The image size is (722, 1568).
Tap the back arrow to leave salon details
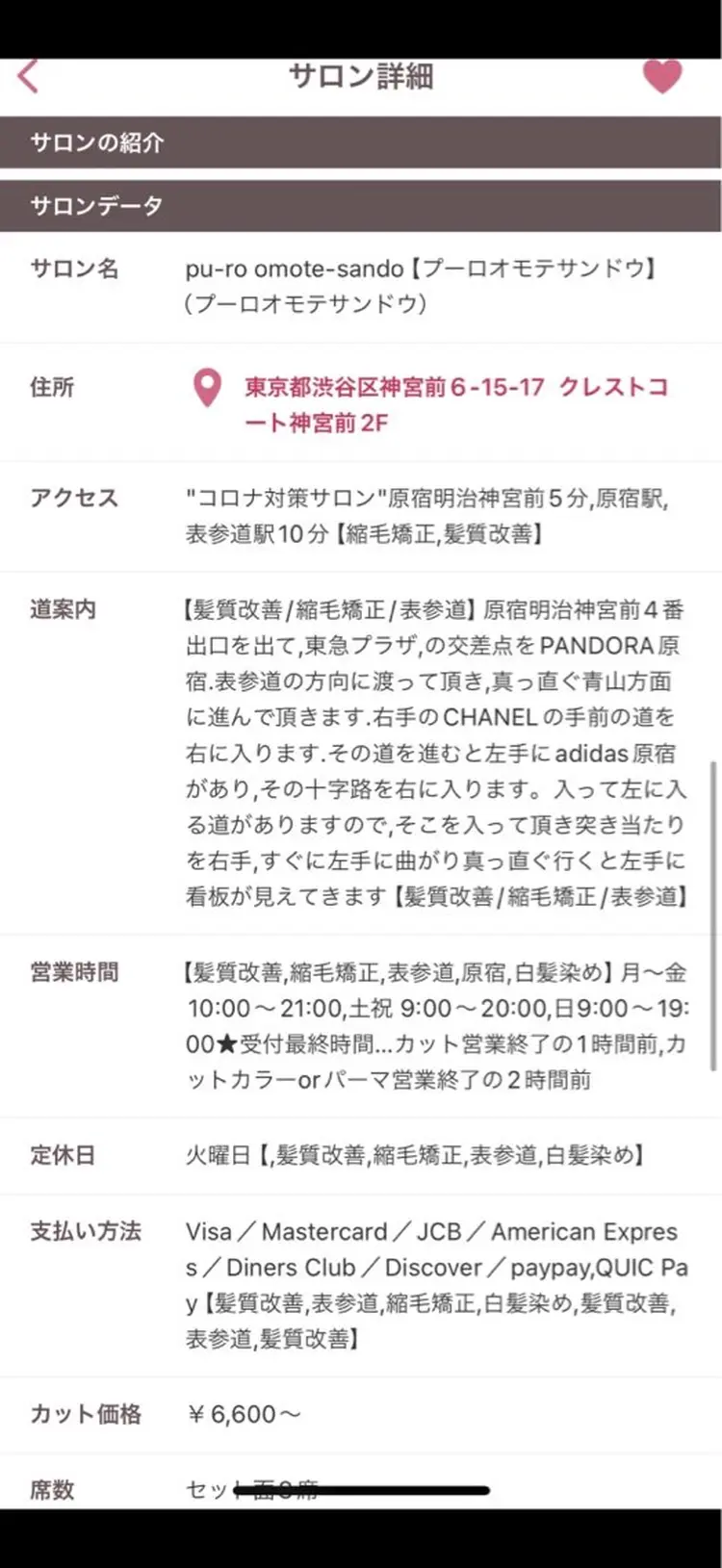(x=27, y=75)
